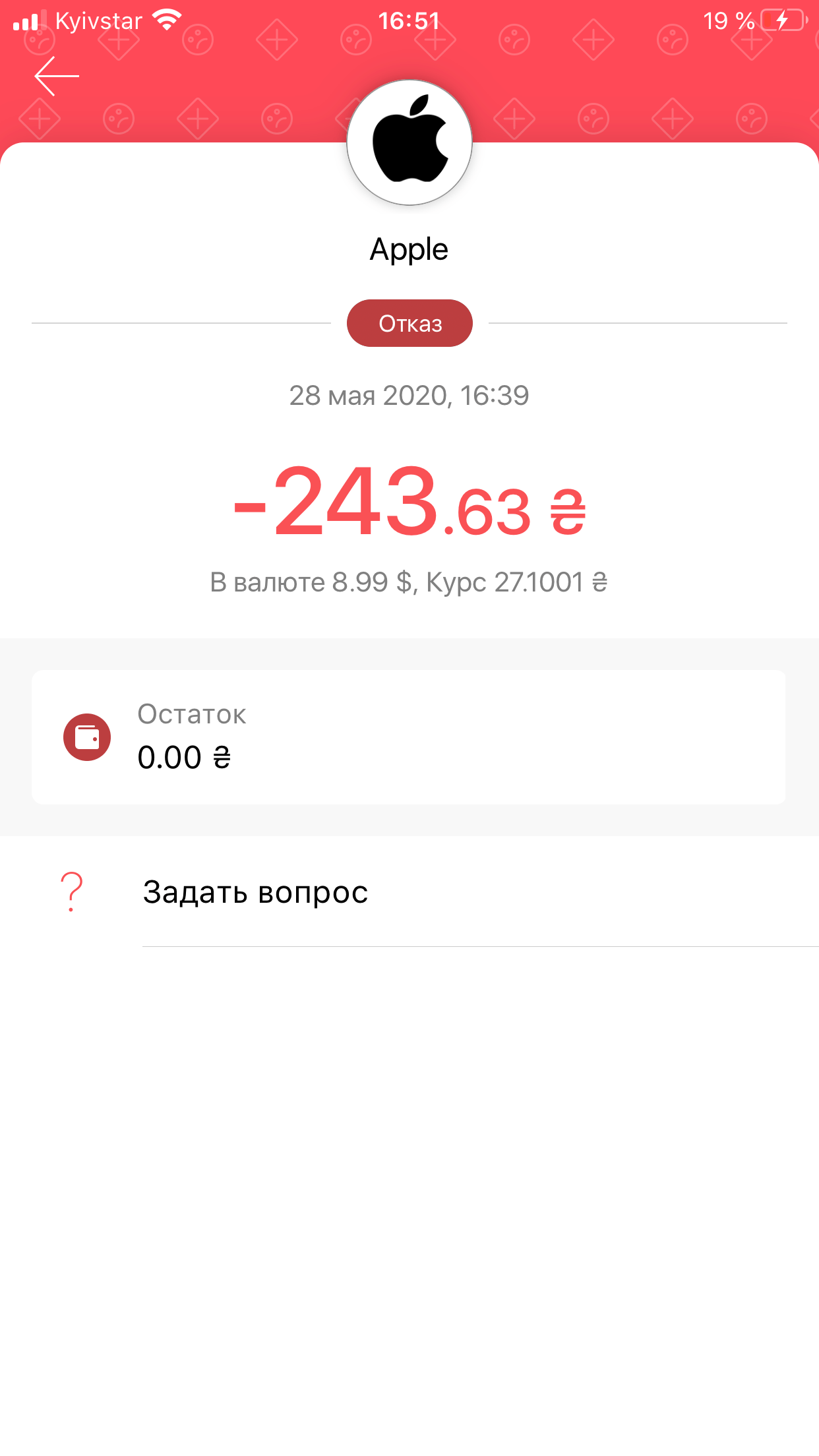Open Задать вопрос support option
Viewport: 819px width, 1456px height.
click(256, 892)
